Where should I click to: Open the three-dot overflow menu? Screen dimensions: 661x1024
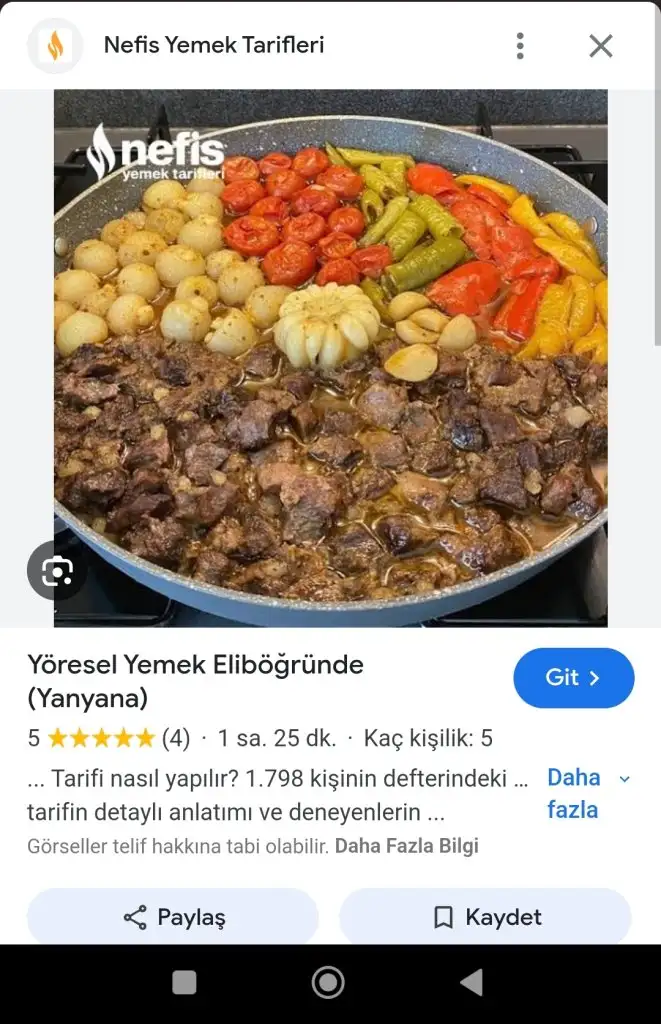(x=519, y=45)
